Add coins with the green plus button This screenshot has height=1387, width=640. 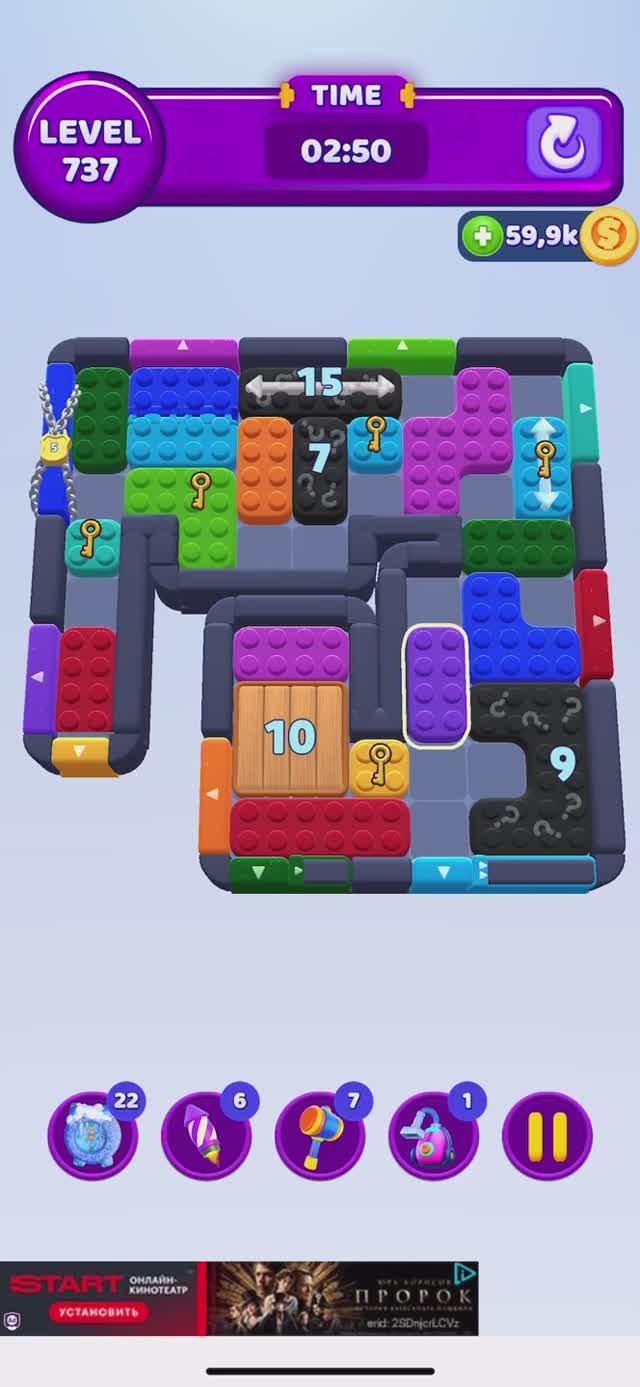(484, 236)
